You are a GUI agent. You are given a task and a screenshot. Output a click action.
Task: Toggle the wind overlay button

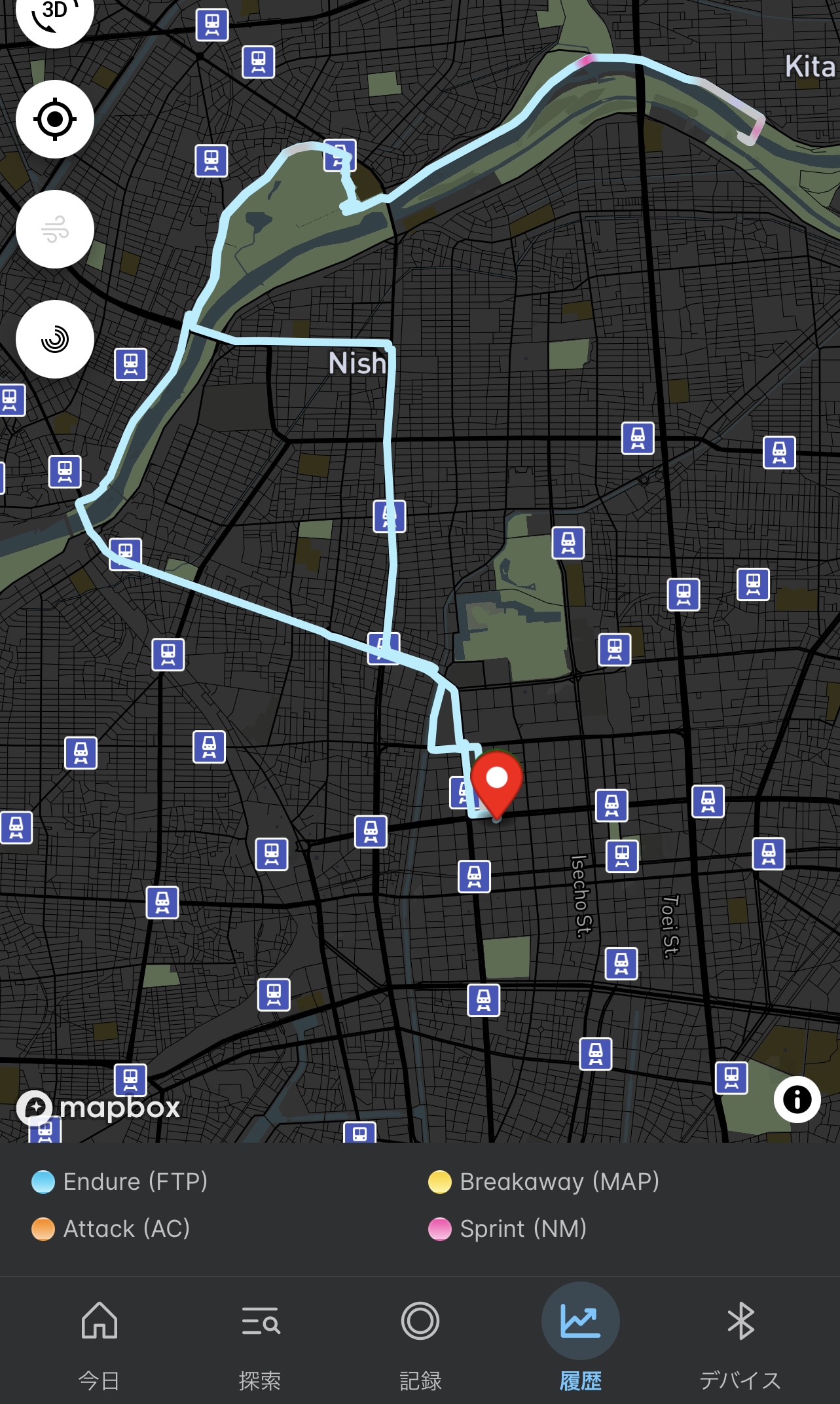pyautogui.click(x=55, y=229)
